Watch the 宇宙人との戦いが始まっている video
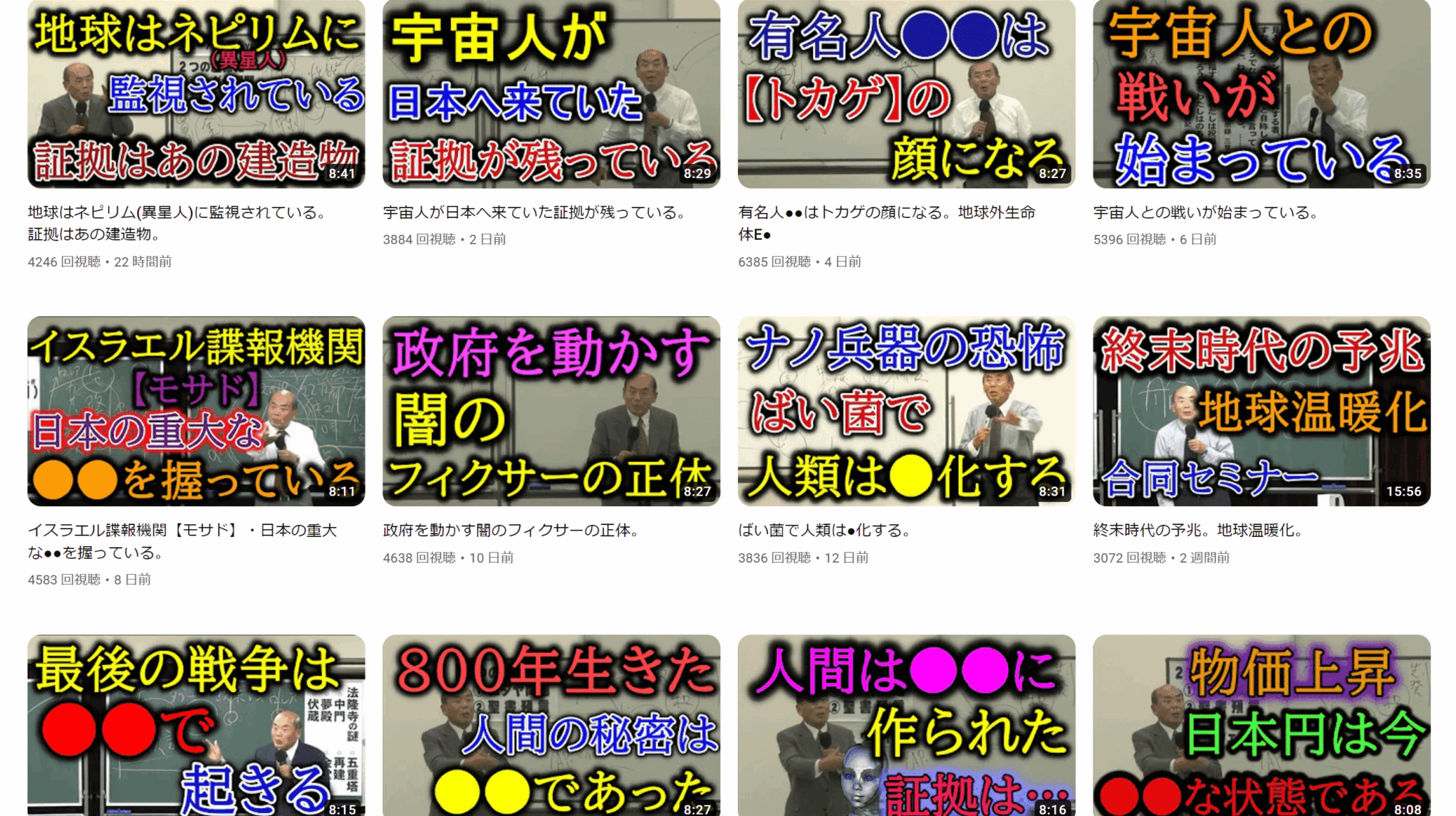Screen dimensions: 1456x816 coord(1261,94)
